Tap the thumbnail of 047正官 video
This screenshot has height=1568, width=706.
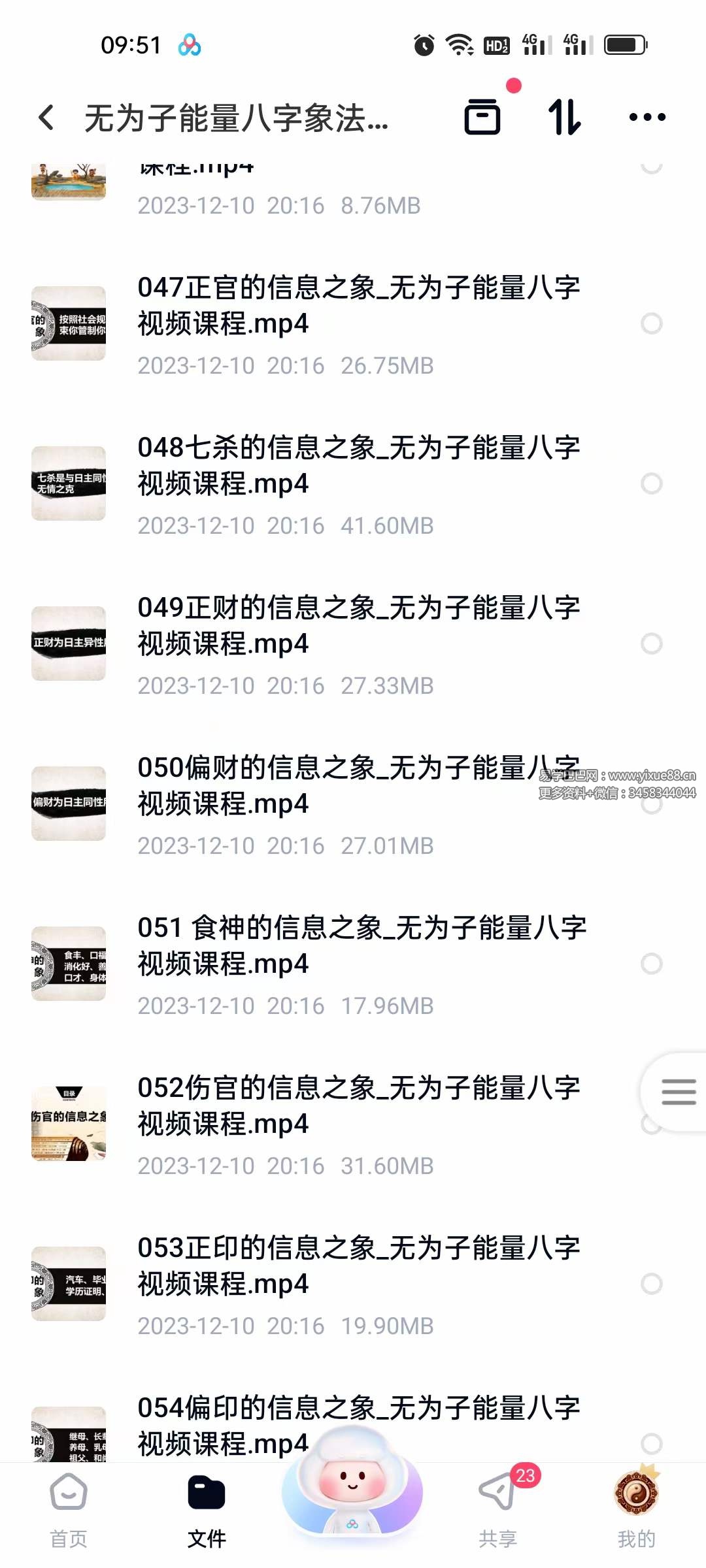tap(69, 324)
